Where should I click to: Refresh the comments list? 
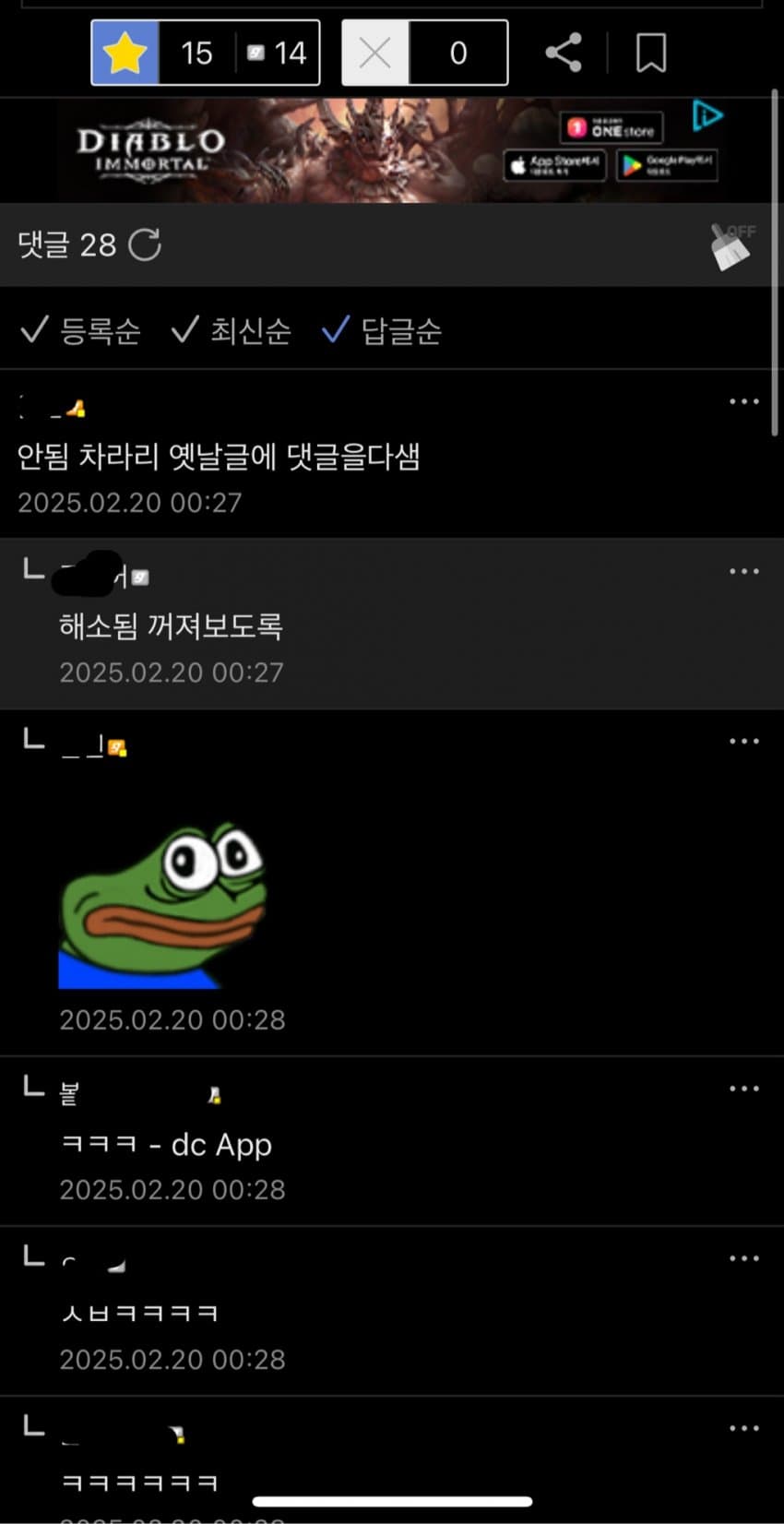[x=145, y=245]
